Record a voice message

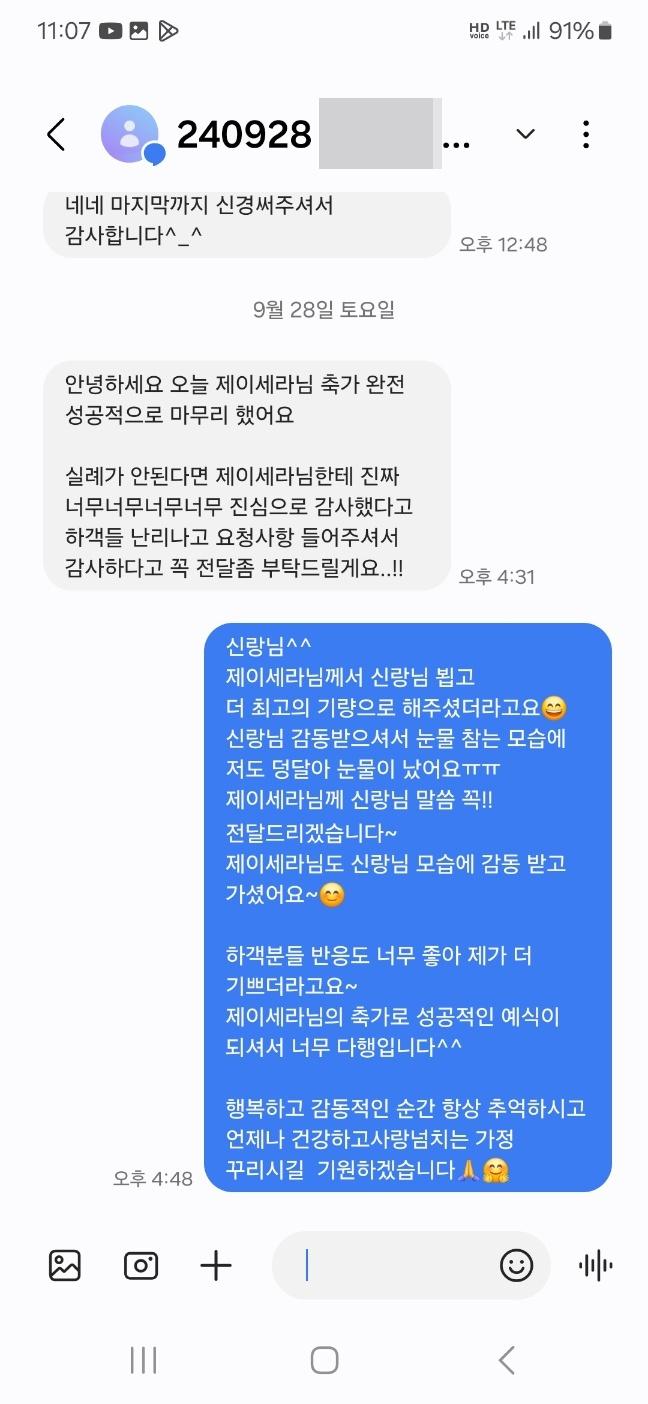596,1266
